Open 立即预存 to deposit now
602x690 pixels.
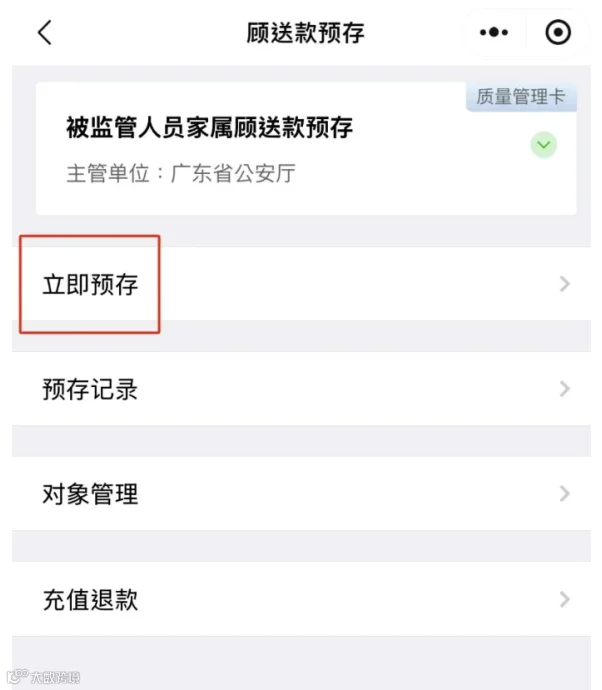pyautogui.click(x=301, y=284)
